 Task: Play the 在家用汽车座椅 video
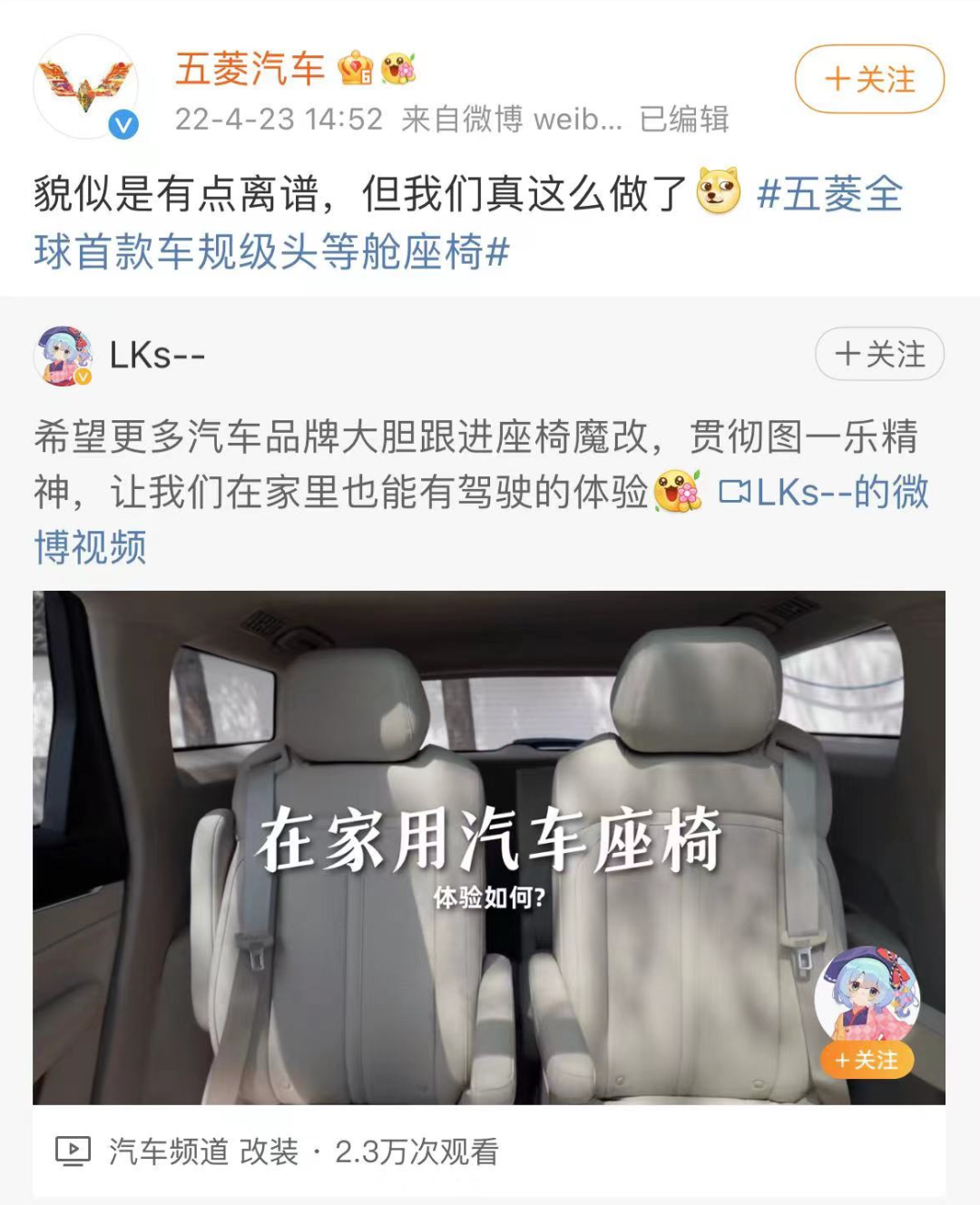click(488, 847)
